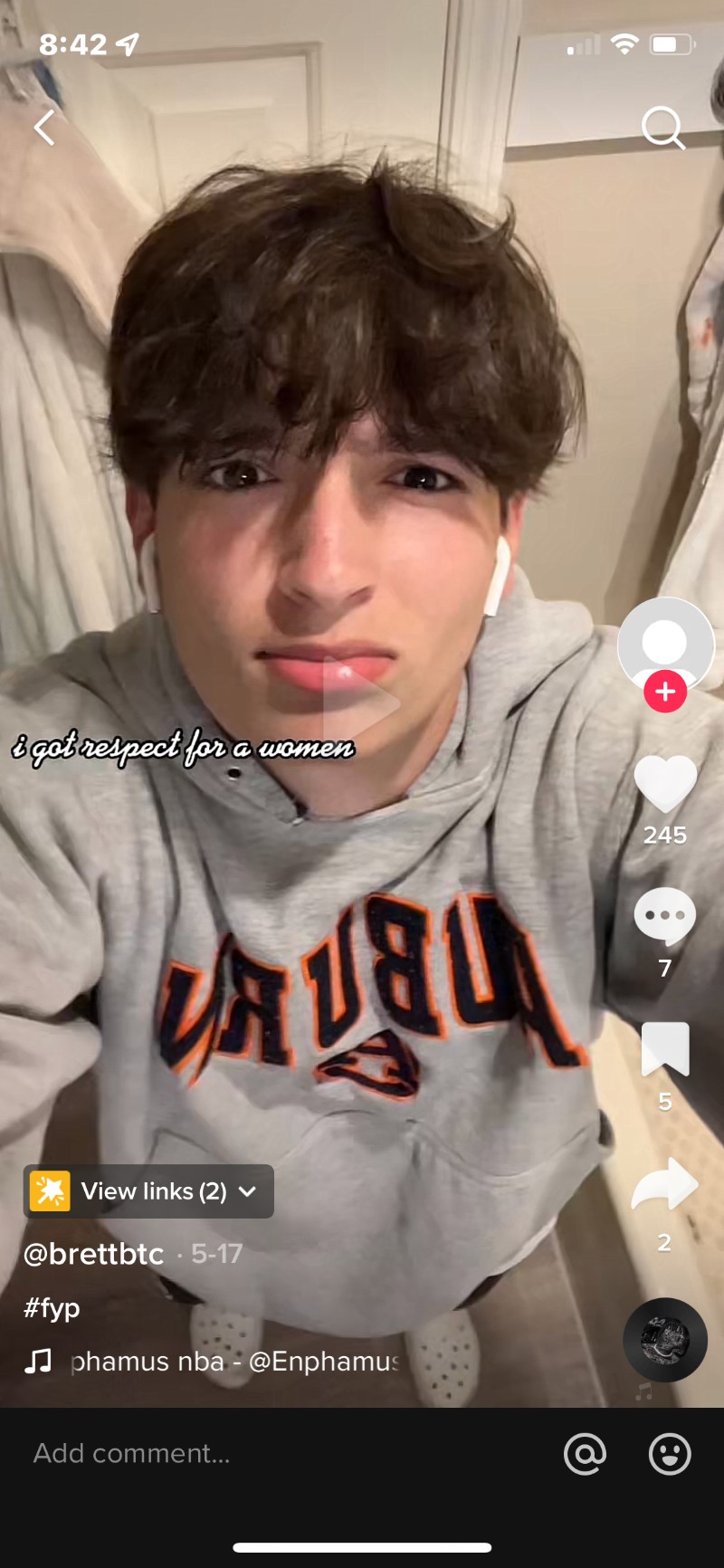Open the emoji picker icon

[670, 1454]
